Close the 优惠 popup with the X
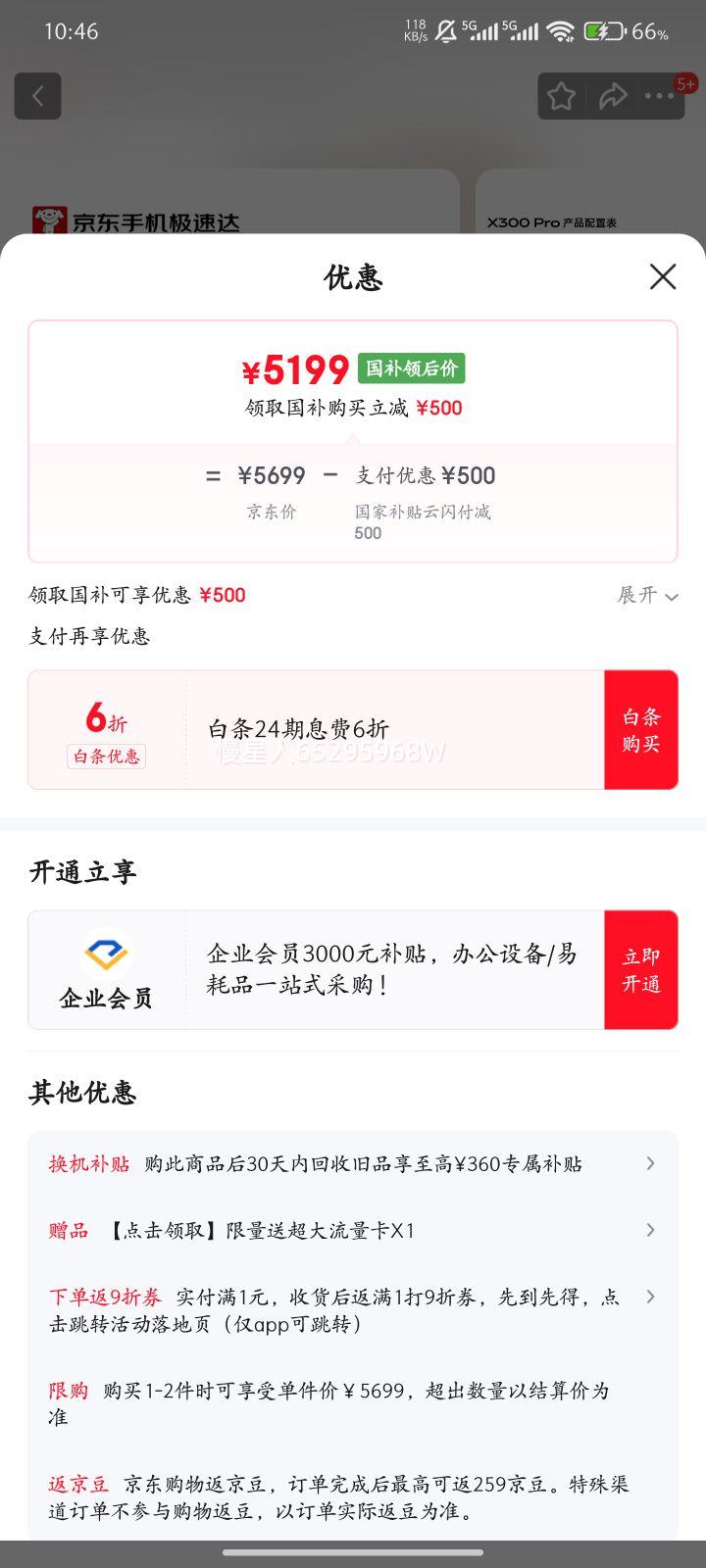This screenshot has width=706, height=1568. point(663,277)
